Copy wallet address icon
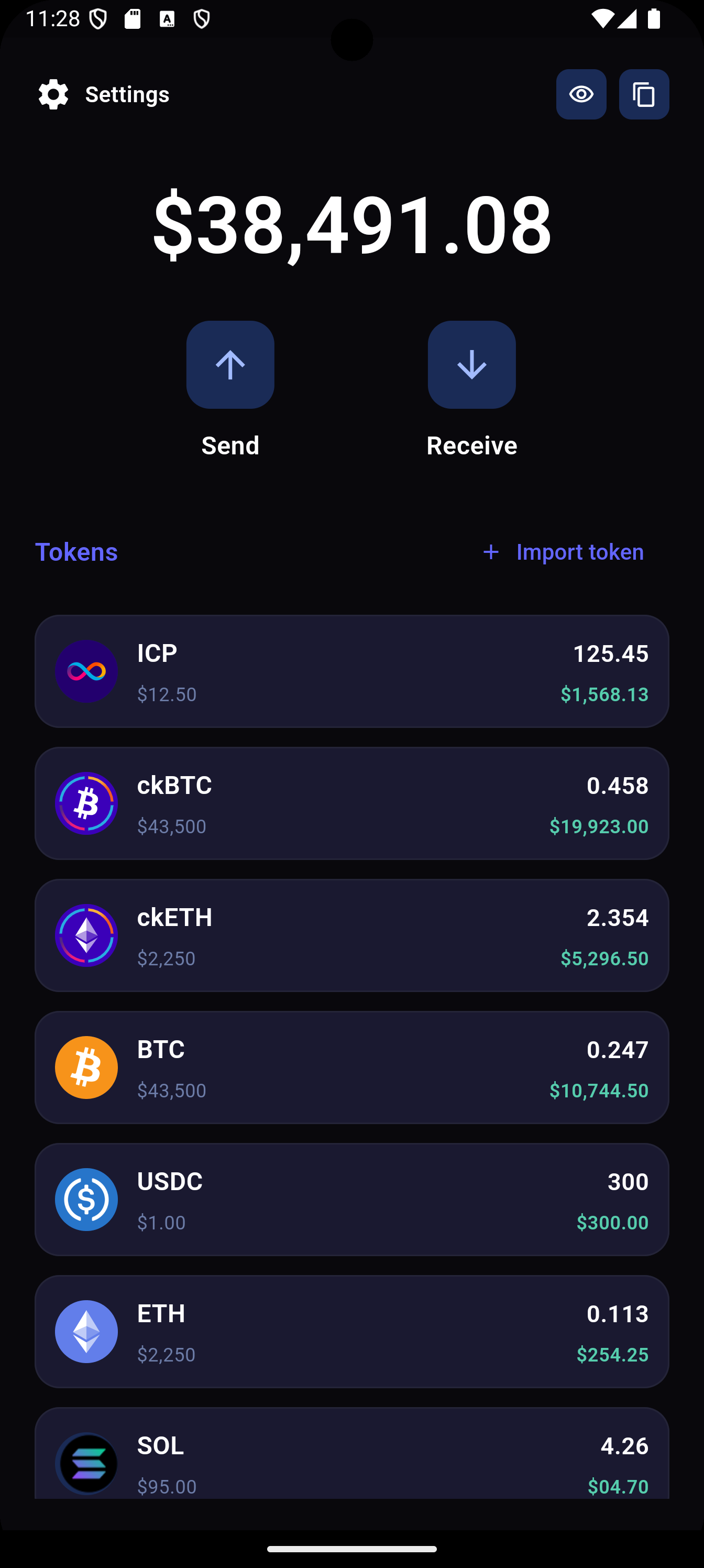 click(644, 94)
